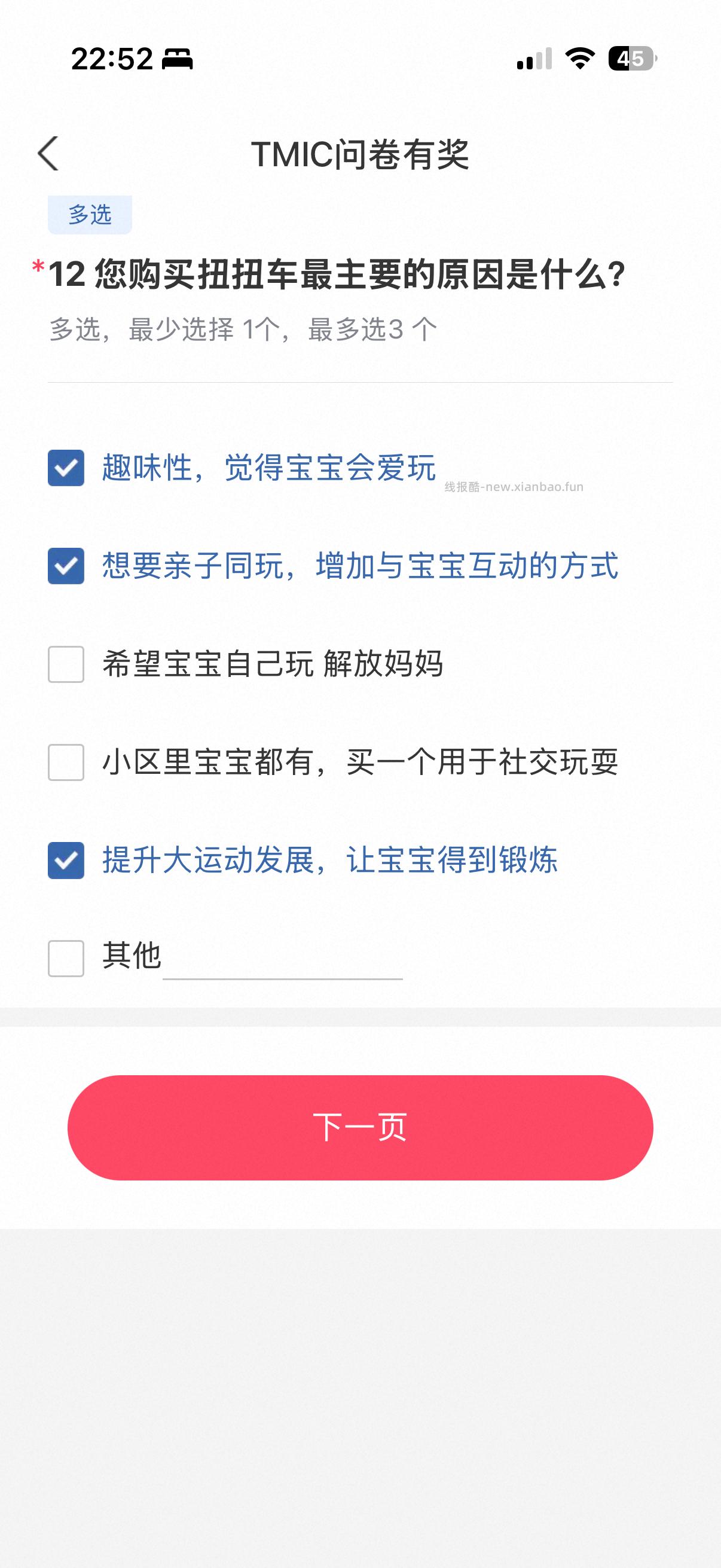
Task: Deselect 提升大运动发展 exercise option
Action: click(x=65, y=860)
